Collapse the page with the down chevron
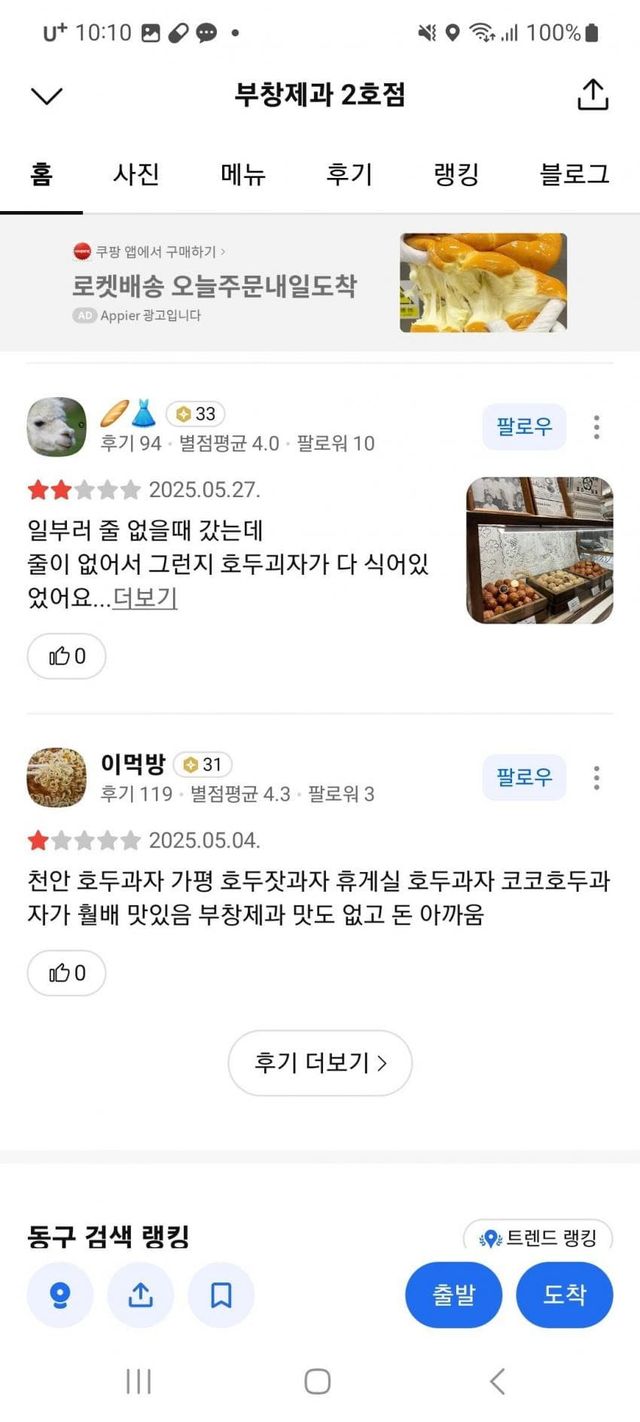The image size is (640, 1422). coord(47,96)
